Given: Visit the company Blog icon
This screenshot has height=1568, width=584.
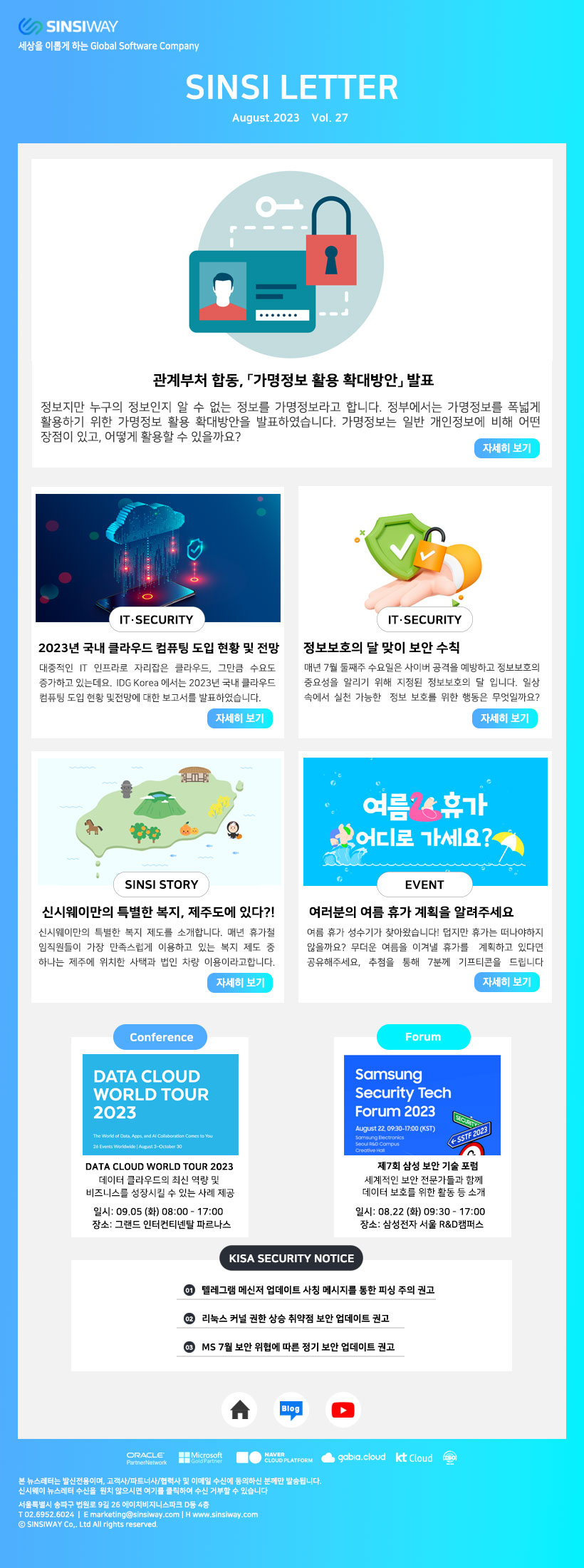Looking at the screenshot, I should click(x=291, y=1410).
